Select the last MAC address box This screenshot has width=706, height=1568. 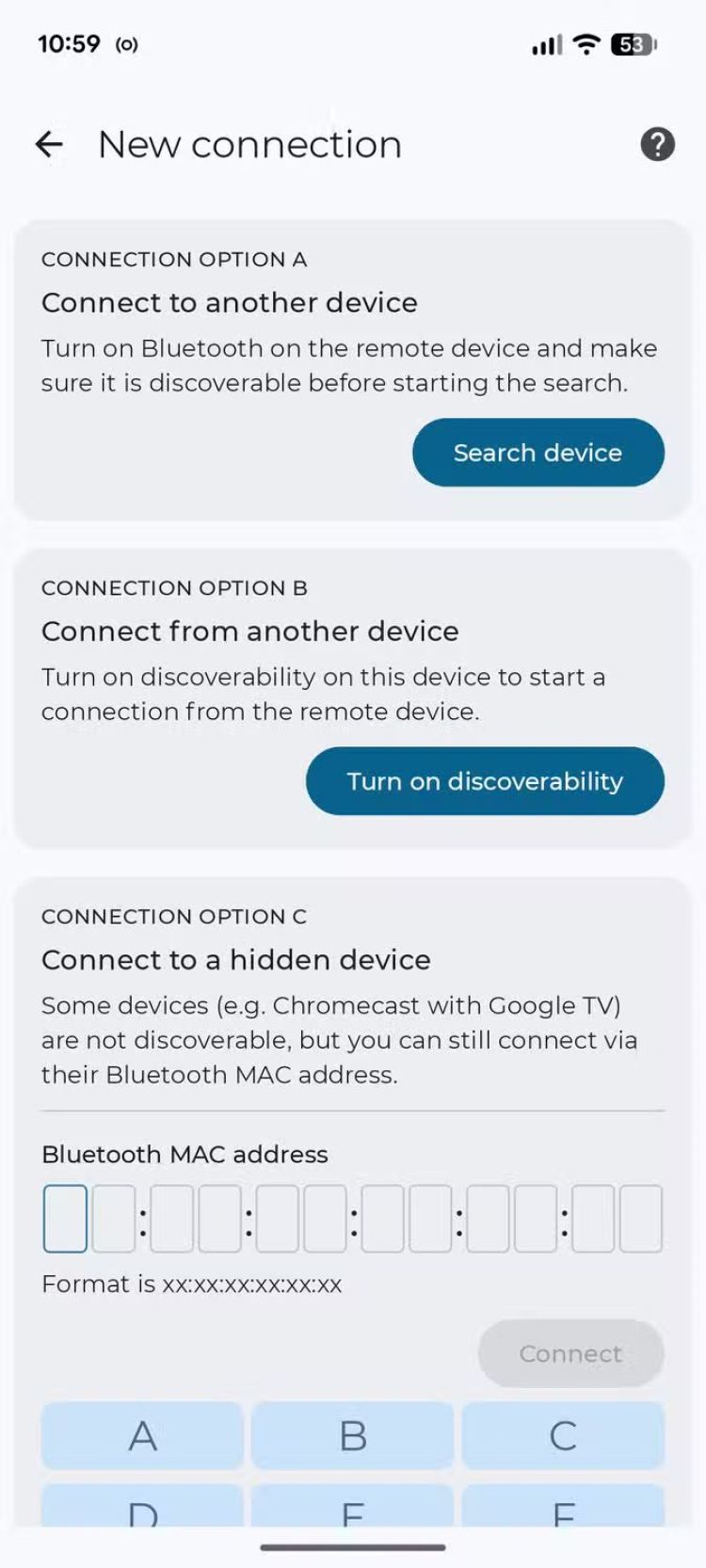pyautogui.click(x=641, y=1219)
